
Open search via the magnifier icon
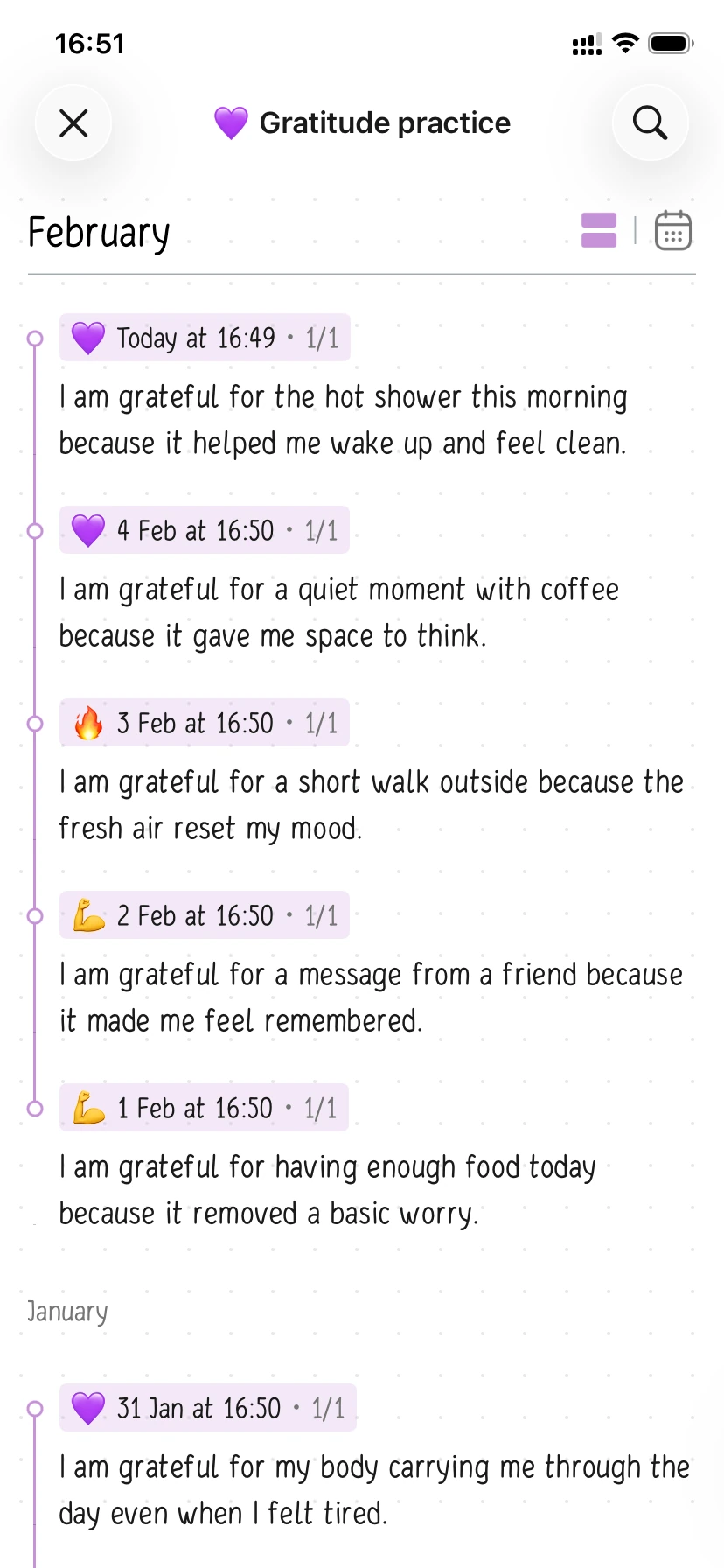tap(650, 122)
